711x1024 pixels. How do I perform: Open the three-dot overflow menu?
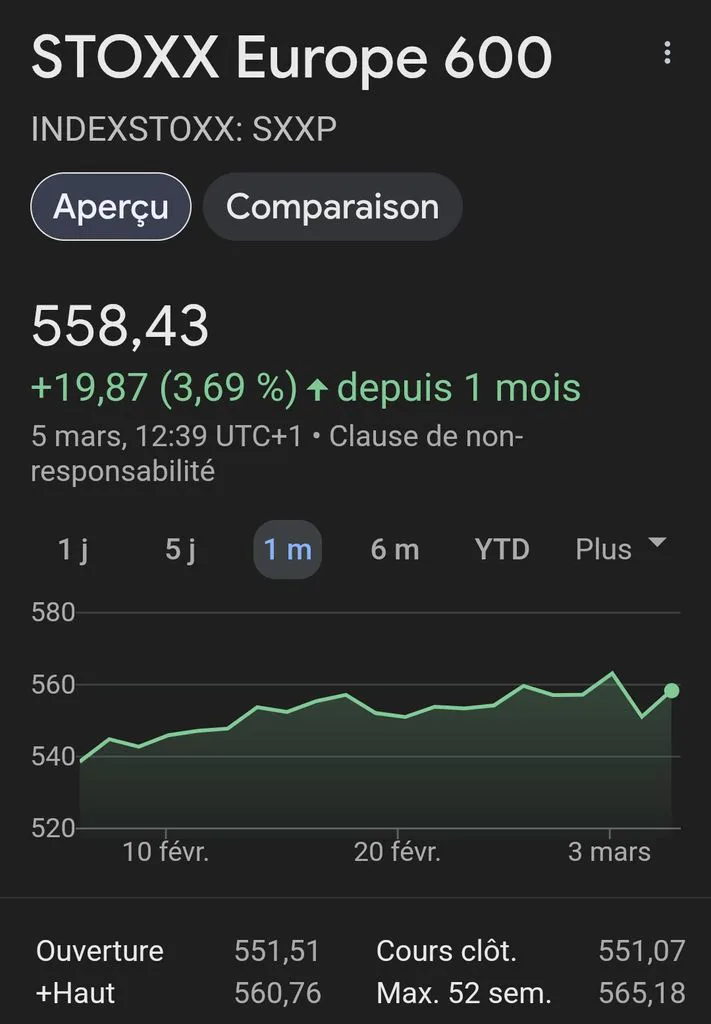click(667, 53)
